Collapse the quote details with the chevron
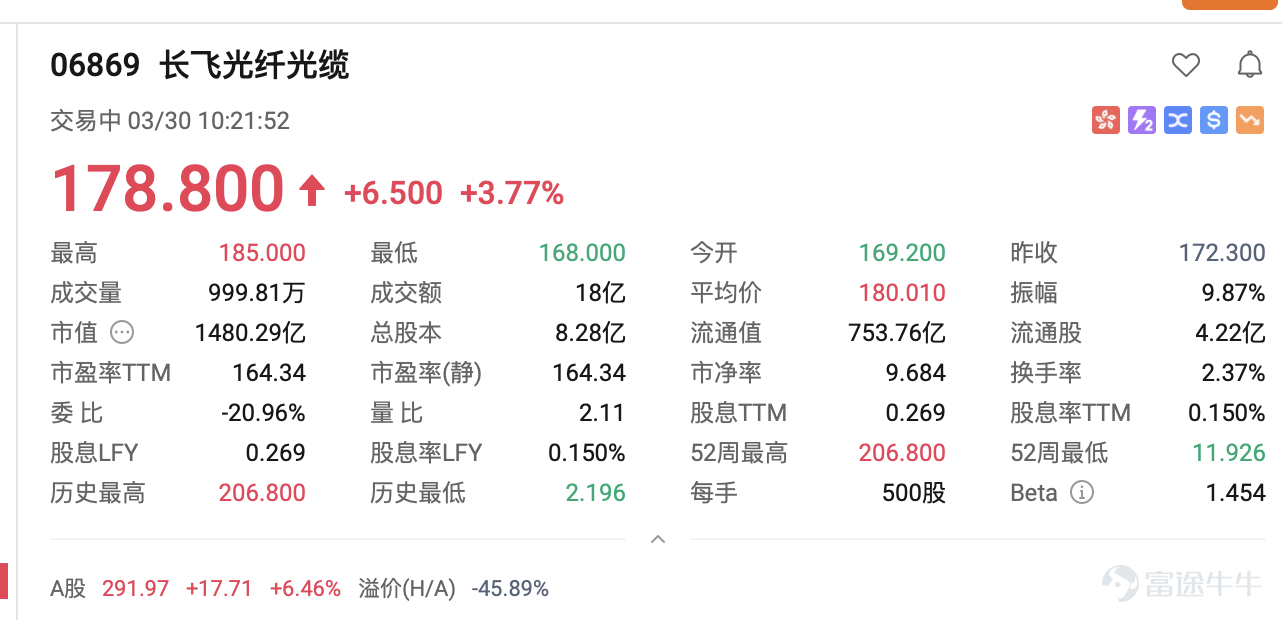This screenshot has width=1282, height=620. click(658, 539)
